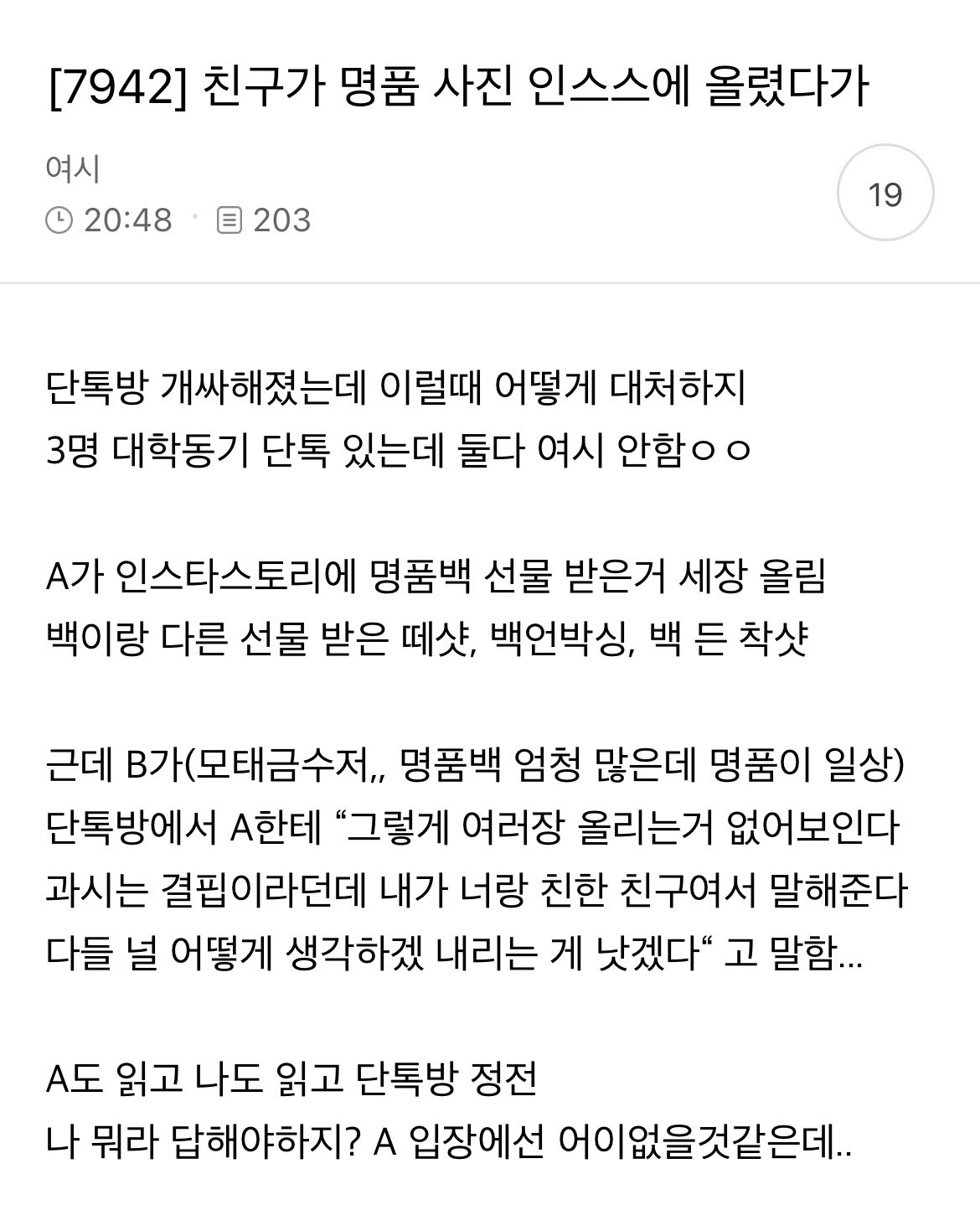Open the 19 comments circle button
980x1205 pixels.
click(x=885, y=195)
